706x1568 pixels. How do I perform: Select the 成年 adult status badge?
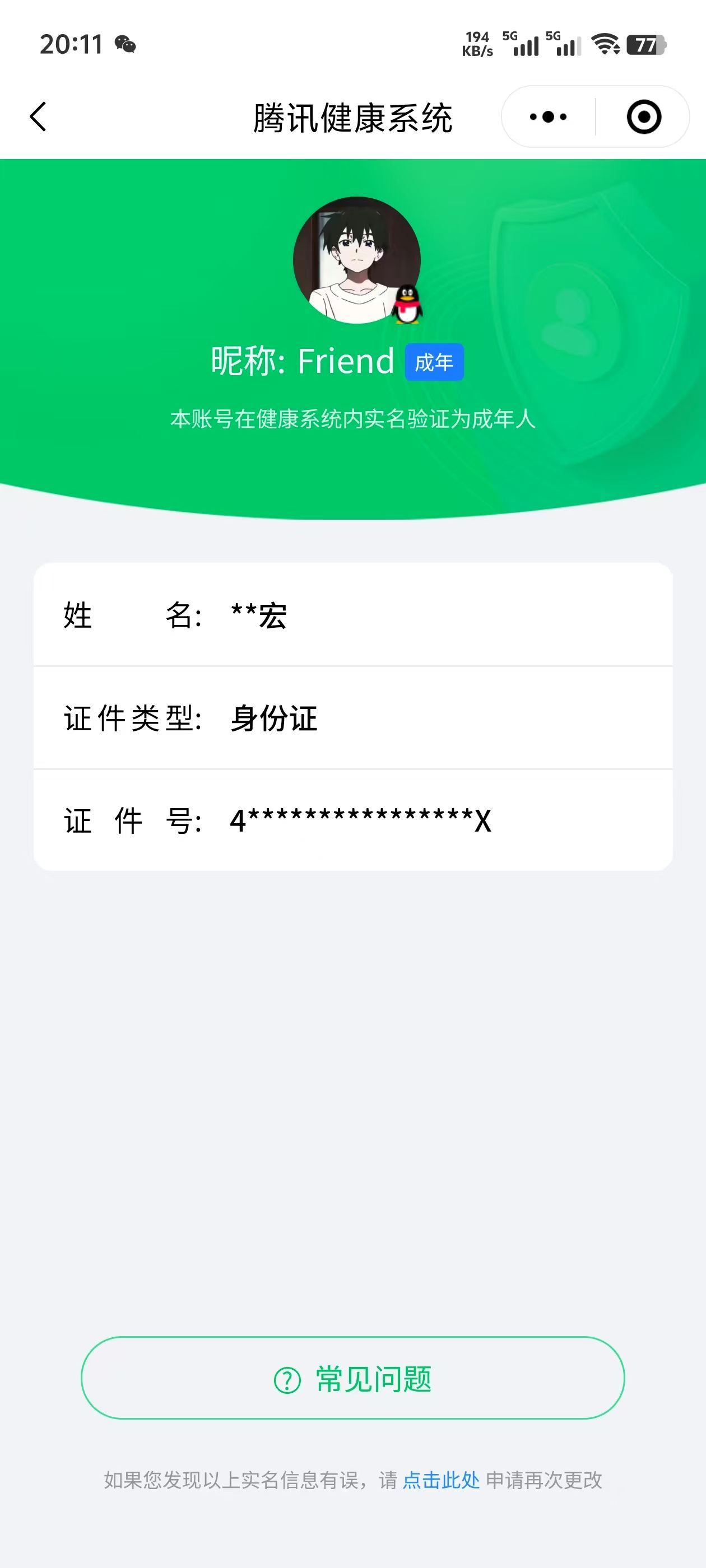436,362
